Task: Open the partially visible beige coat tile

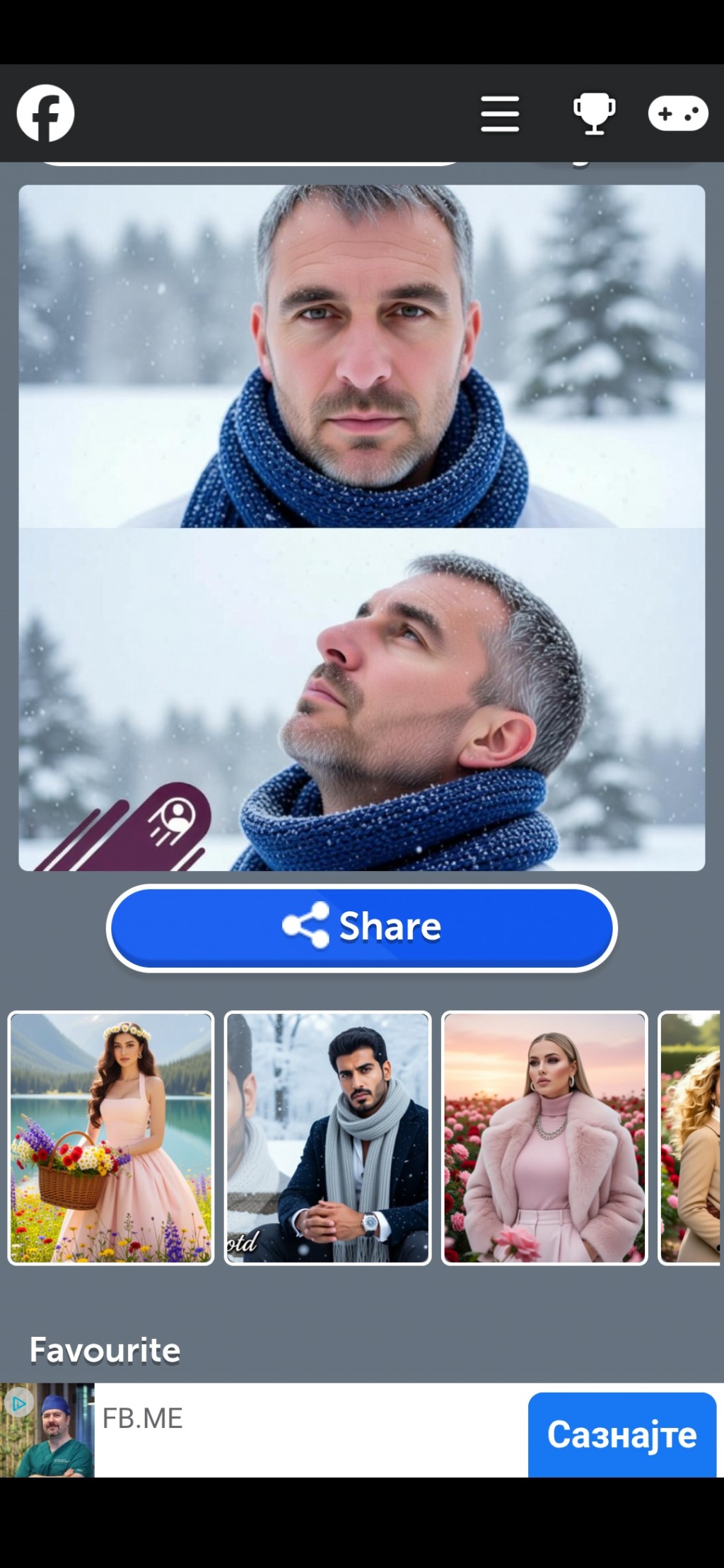Action: 690,1137
